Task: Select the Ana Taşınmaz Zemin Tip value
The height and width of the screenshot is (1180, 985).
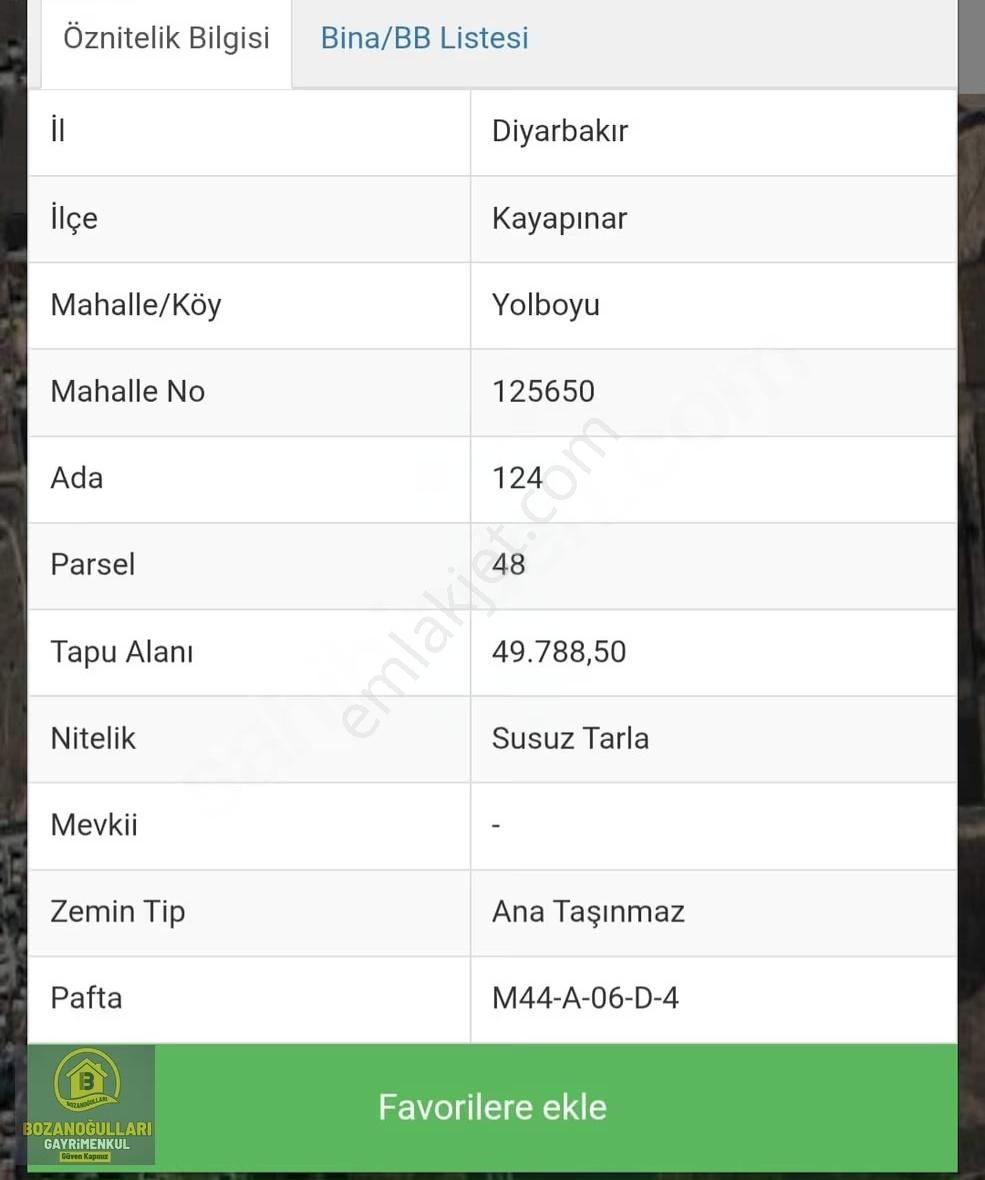Action: 587,912
